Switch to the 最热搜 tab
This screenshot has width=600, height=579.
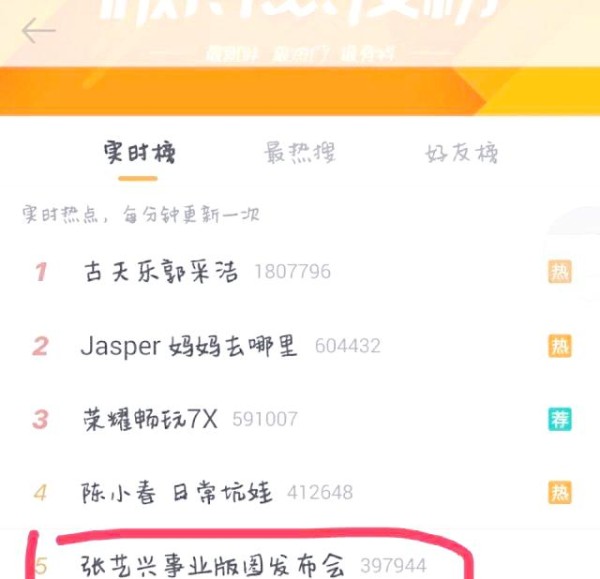click(x=299, y=153)
